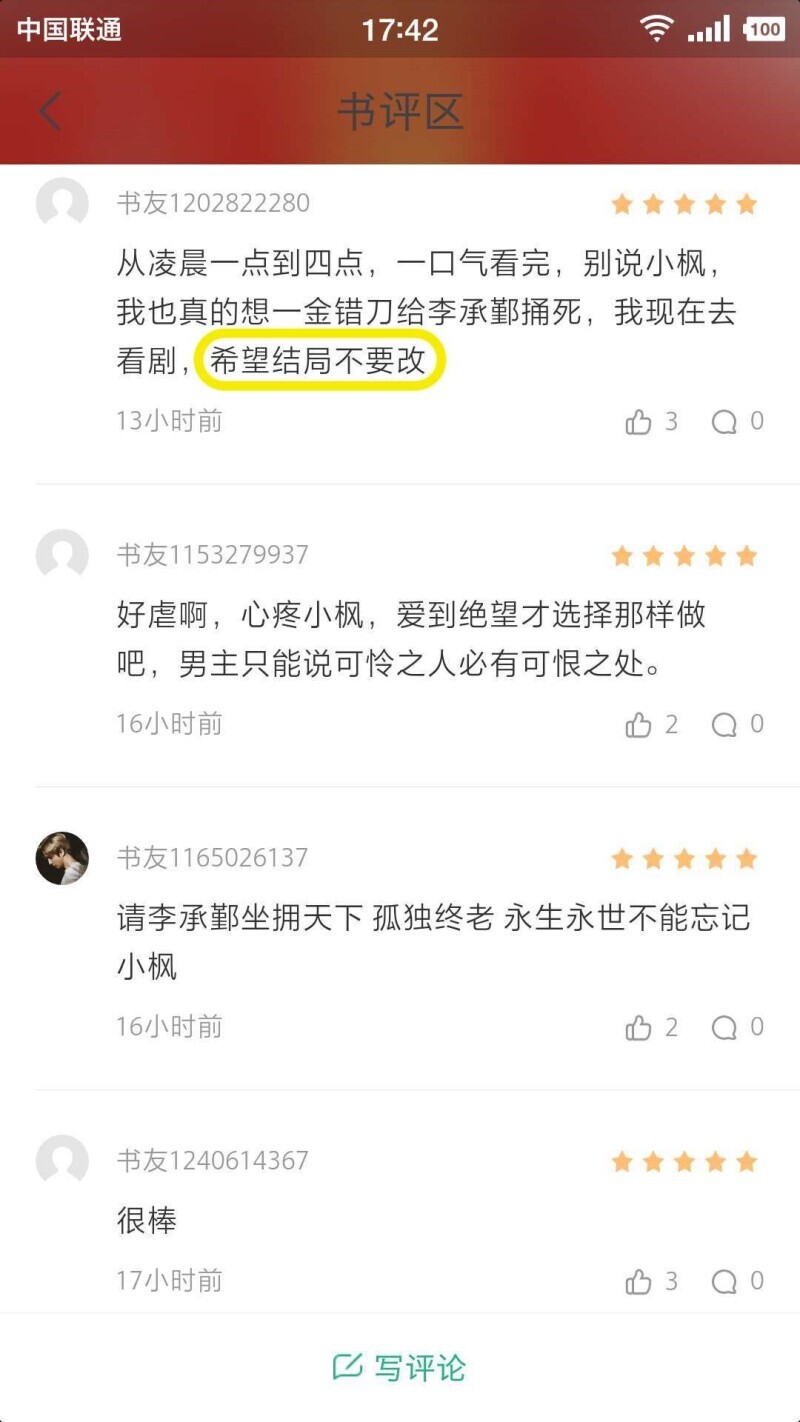Open the profile avatar of 书友1165026137
This screenshot has height=1422, width=800.
click(x=62, y=858)
